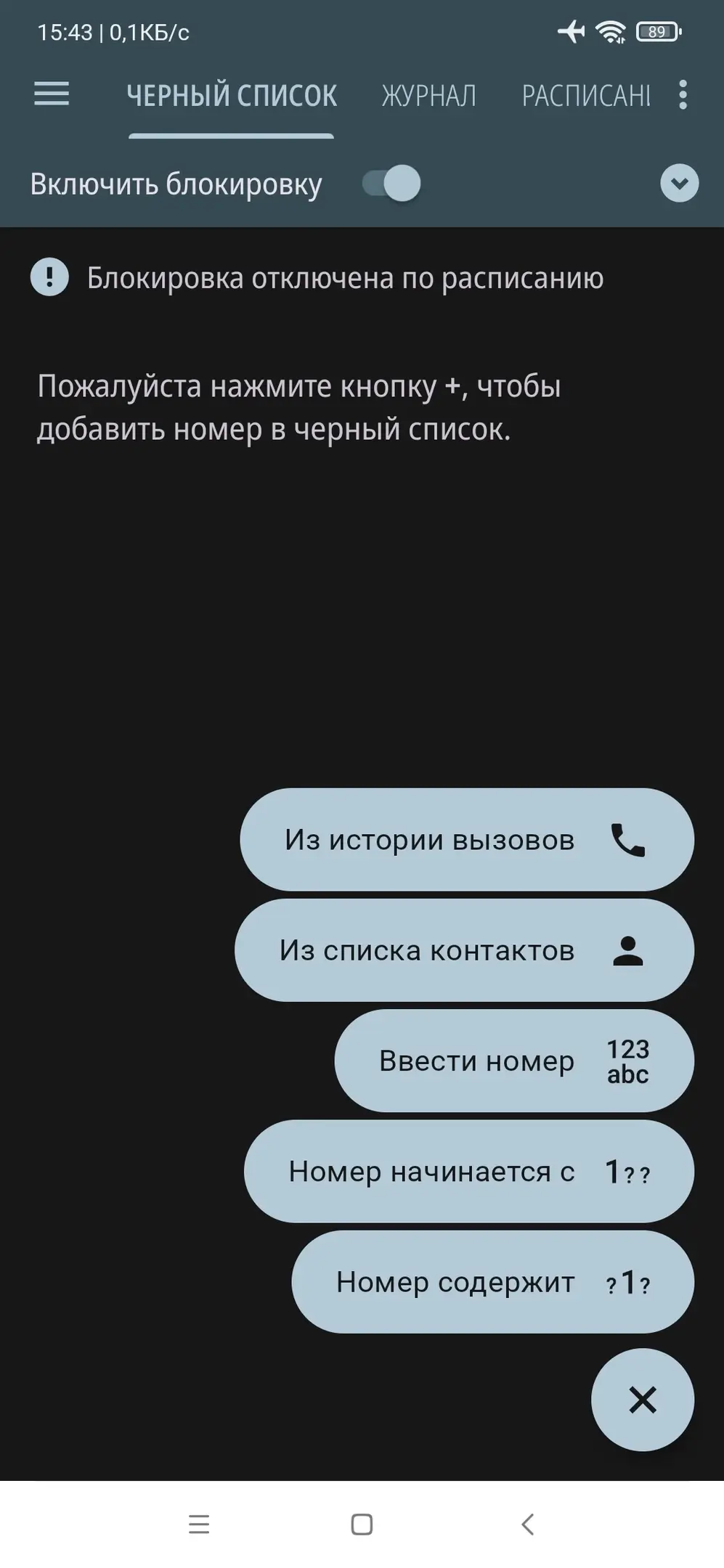Select the Черный список tab
Image resolution: width=724 pixels, height=1568 pixels.
(x=232, y=96)
